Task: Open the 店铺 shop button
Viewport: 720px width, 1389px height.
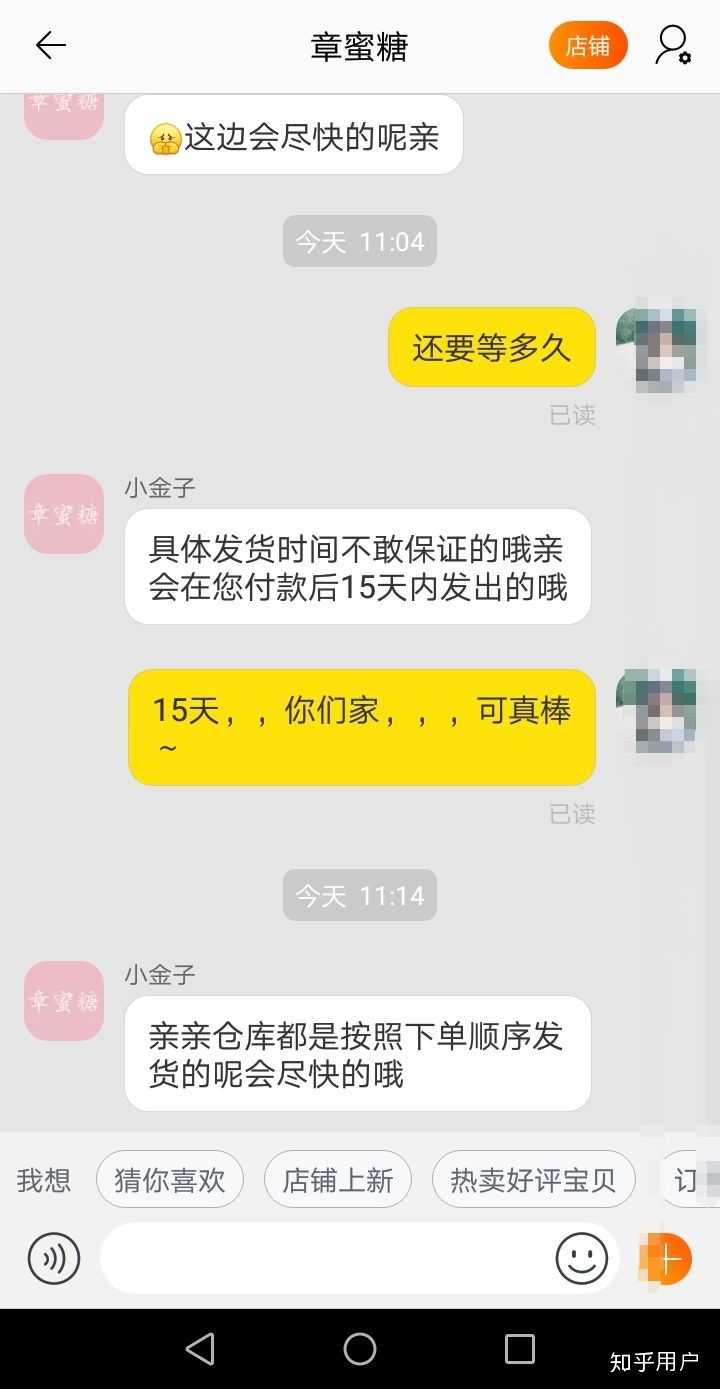Action: [x=588, y=46]
